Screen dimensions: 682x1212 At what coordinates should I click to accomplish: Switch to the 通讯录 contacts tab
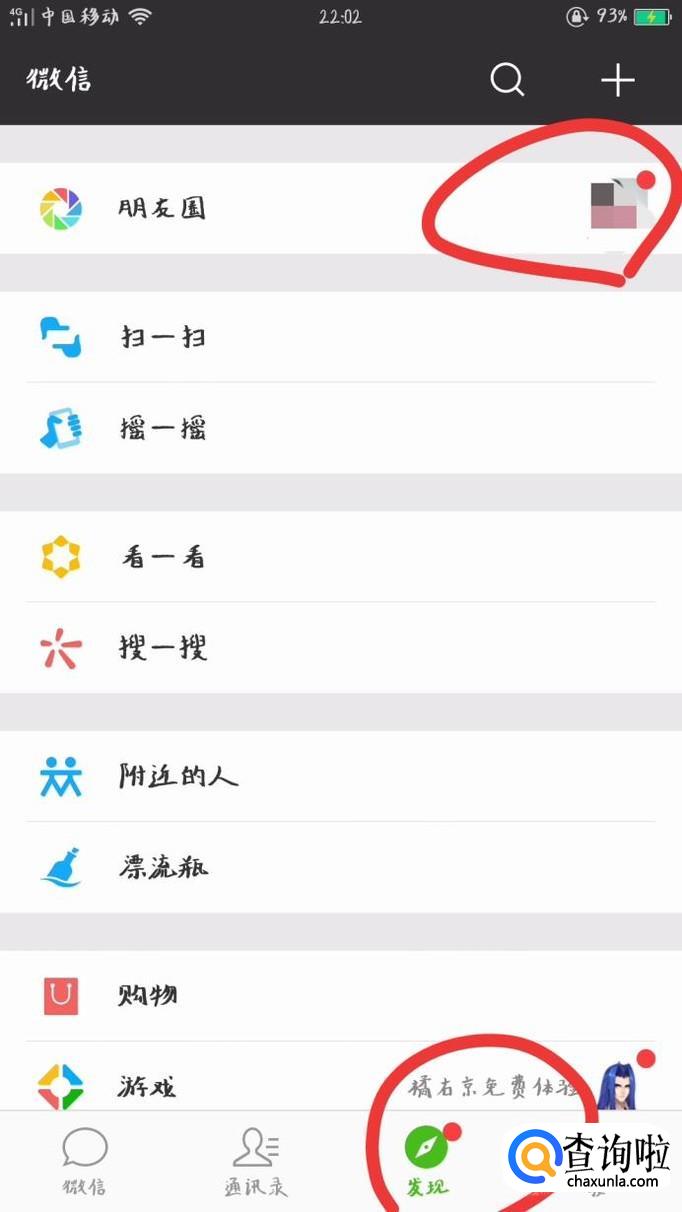pos(256,1162)
